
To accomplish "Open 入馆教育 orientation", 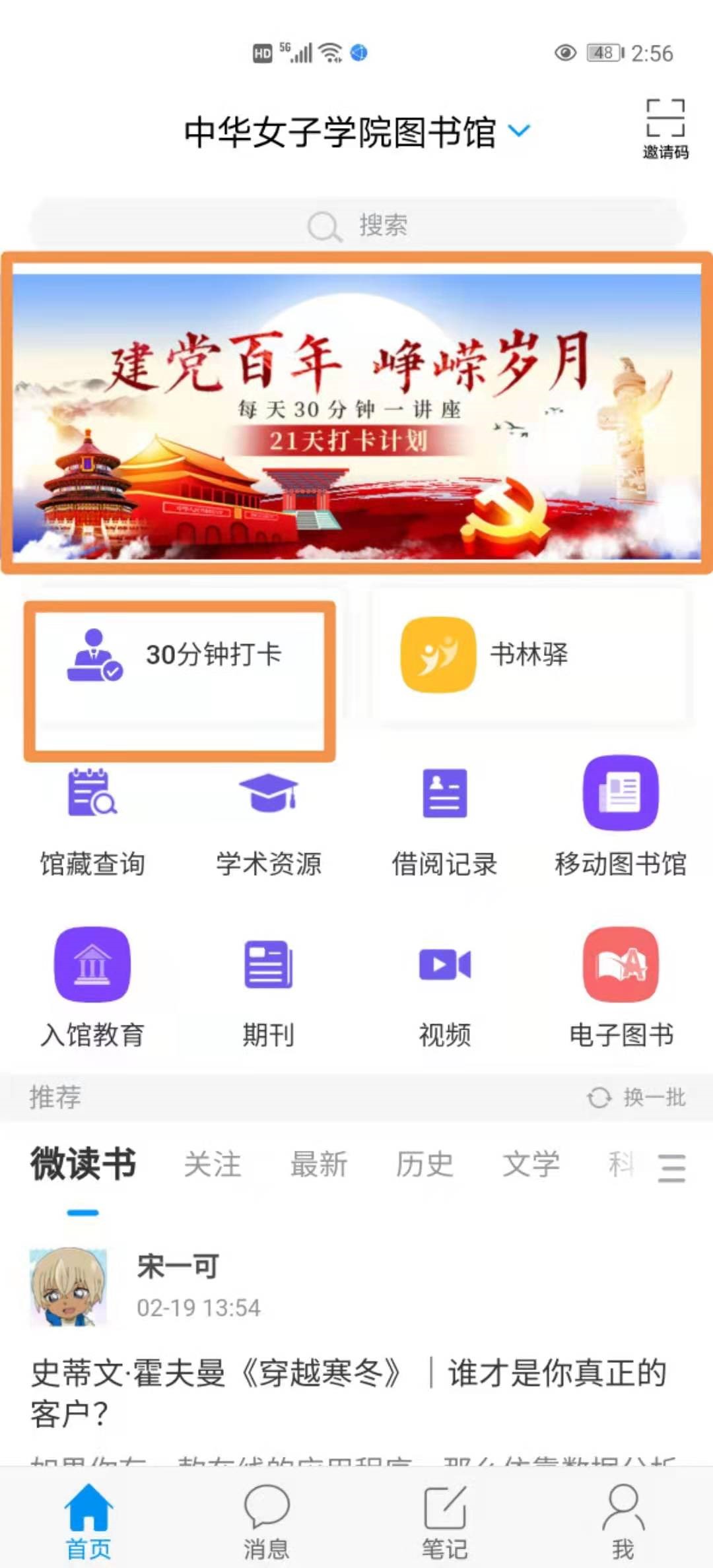I will (x=92, y=988).
